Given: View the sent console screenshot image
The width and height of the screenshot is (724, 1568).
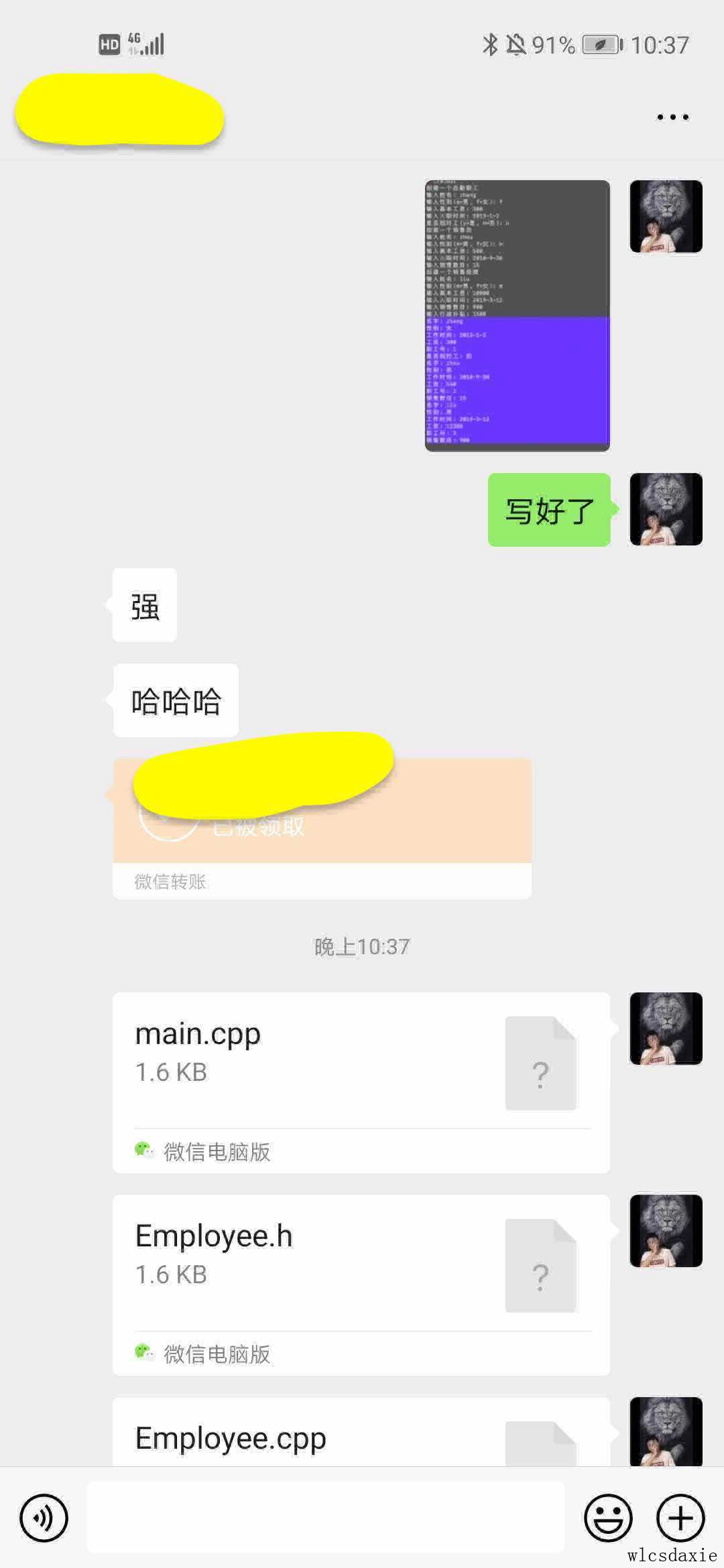Looking at the screenshot, I should point(517,316).
